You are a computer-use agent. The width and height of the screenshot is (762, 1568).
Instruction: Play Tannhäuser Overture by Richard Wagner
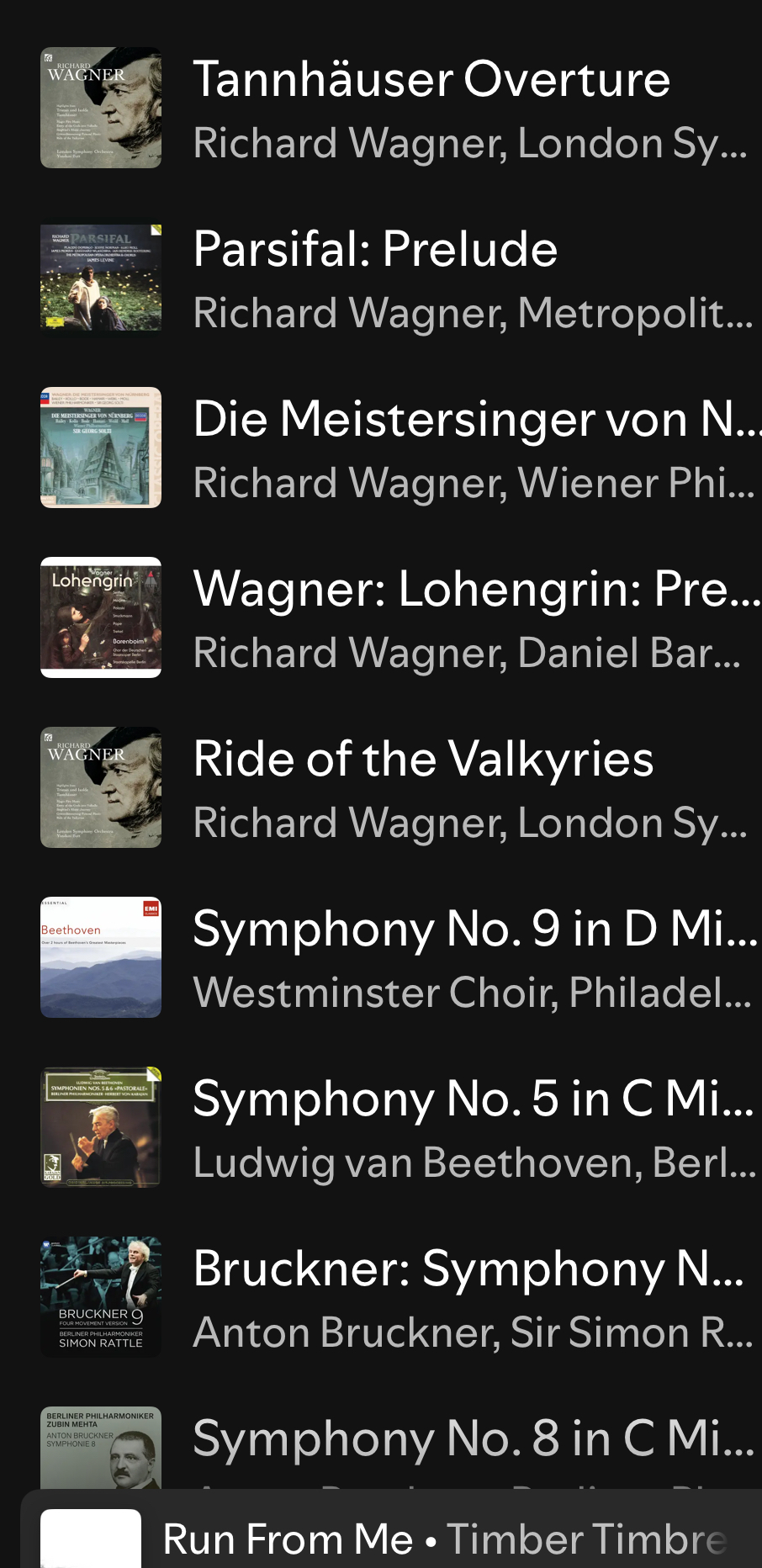(x=431, y=108)
